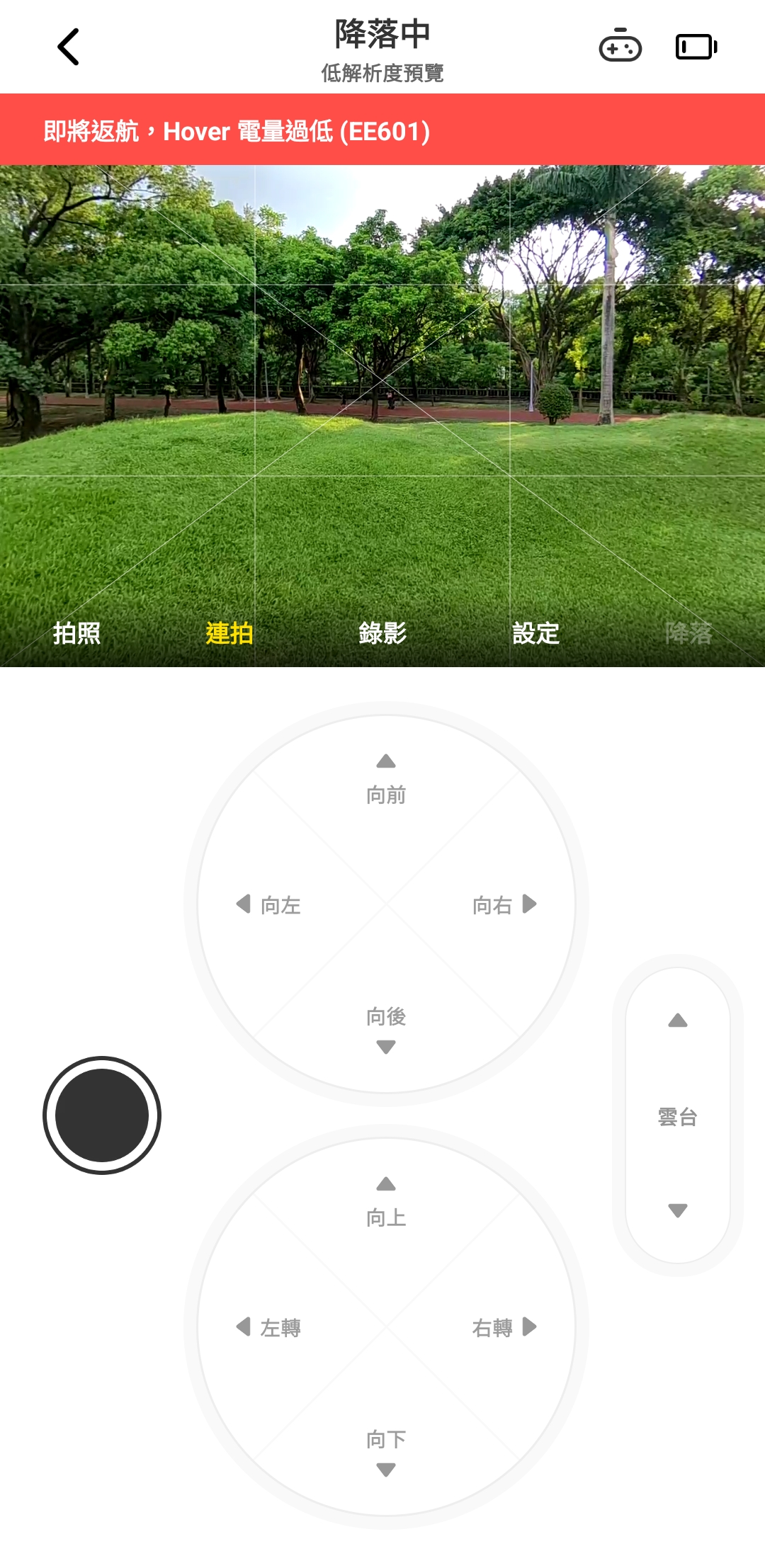Rotate left with 左轉

click(x=269, y=1327)
